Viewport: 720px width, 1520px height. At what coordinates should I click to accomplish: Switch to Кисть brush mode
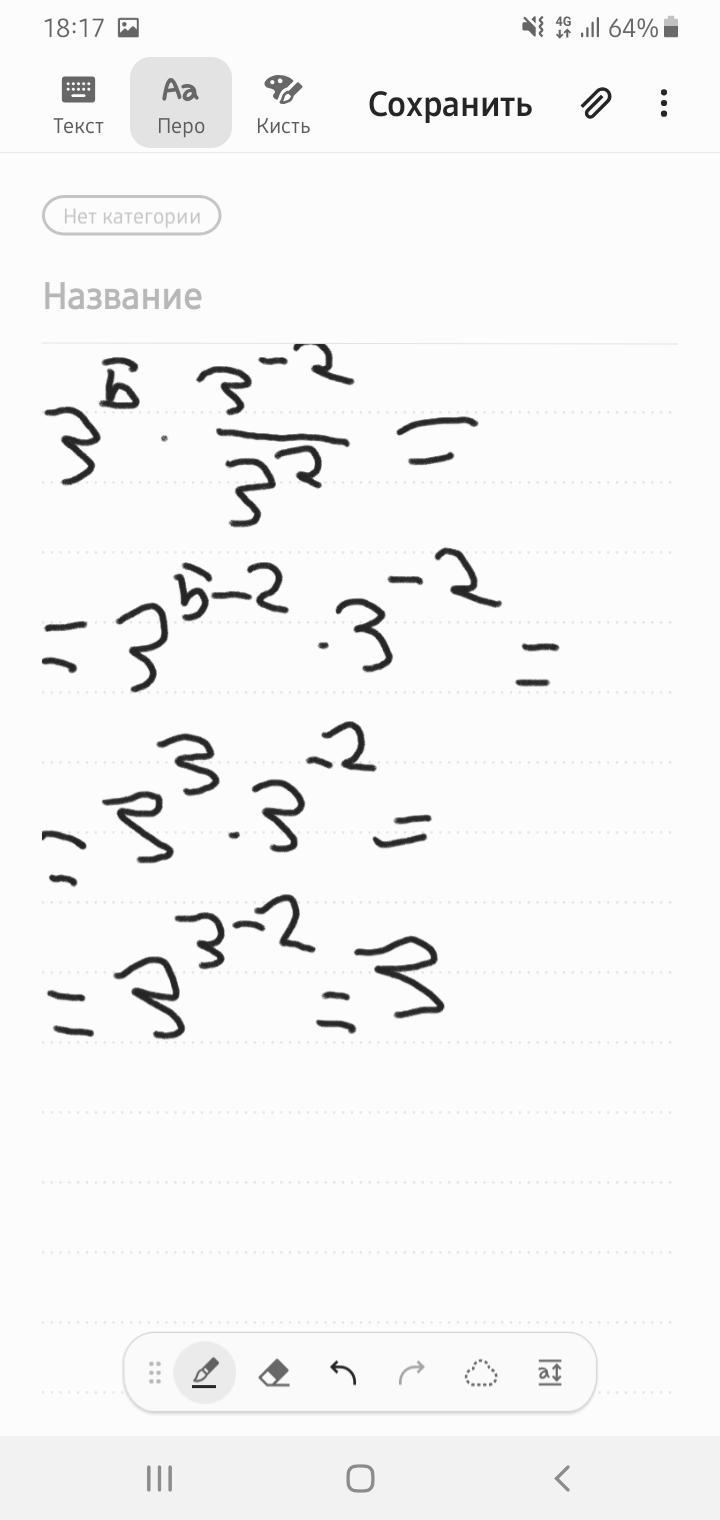coord(283,104)
